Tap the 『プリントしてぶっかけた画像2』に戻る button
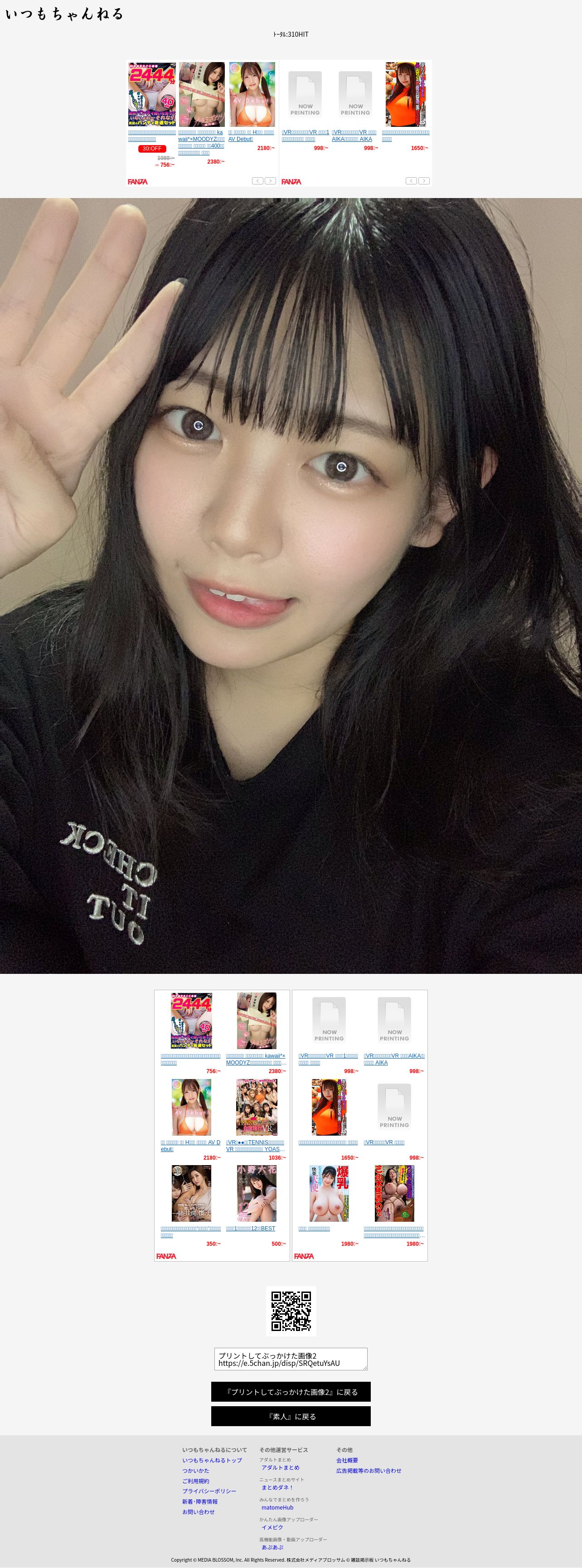This screenshot has height=1568, width=582. pyautogui.click(x=291, y=1392)
